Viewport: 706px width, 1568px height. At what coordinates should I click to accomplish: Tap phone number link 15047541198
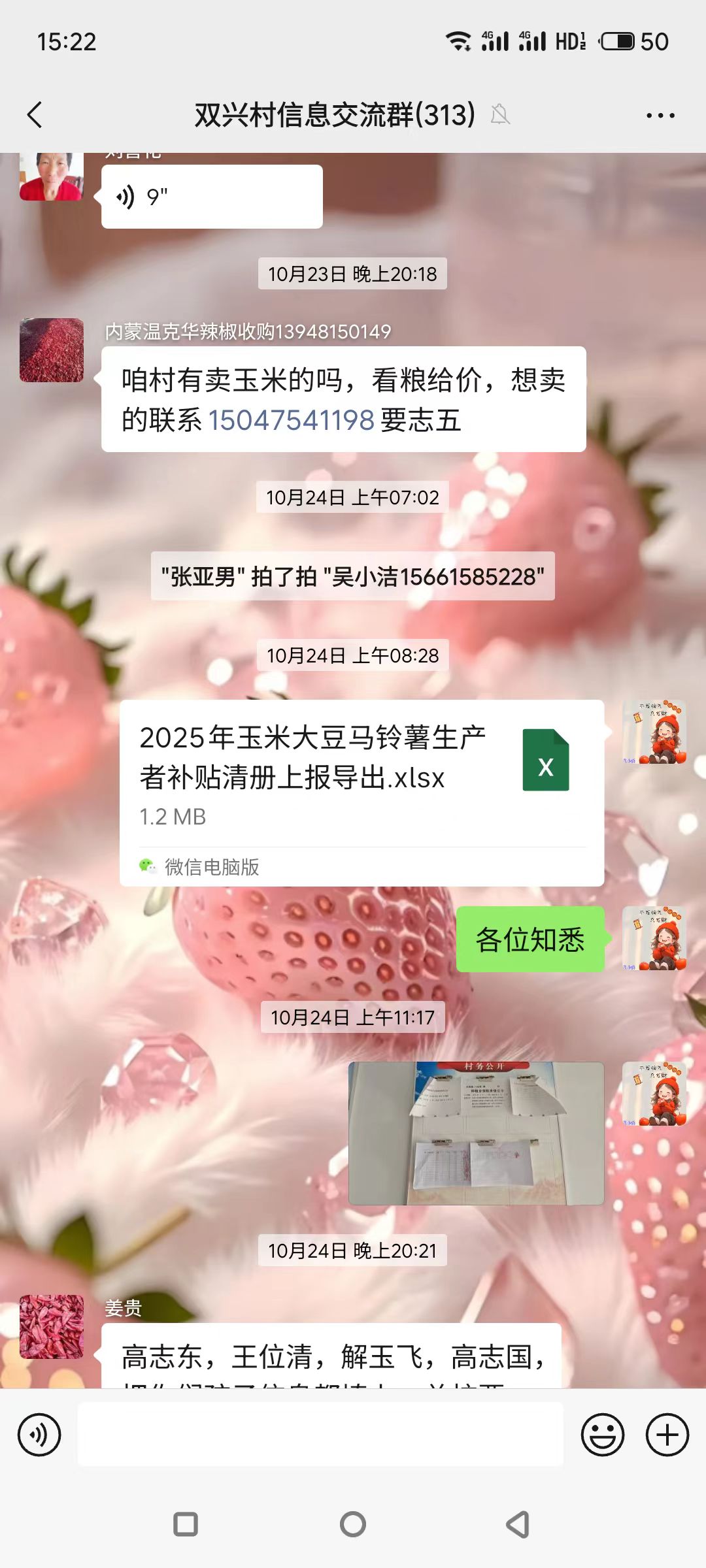[x=291, y=420]
